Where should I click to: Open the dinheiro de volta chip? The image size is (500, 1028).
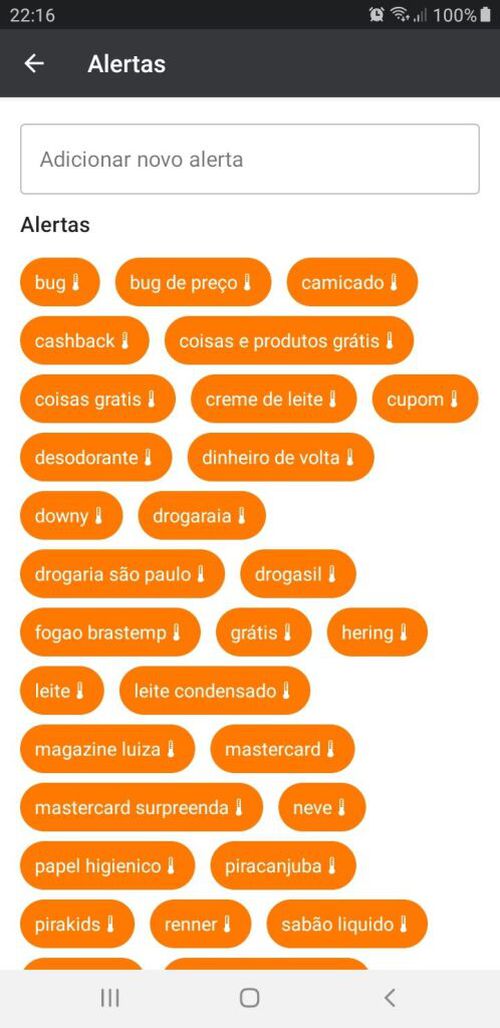click(x=280, y=458)
